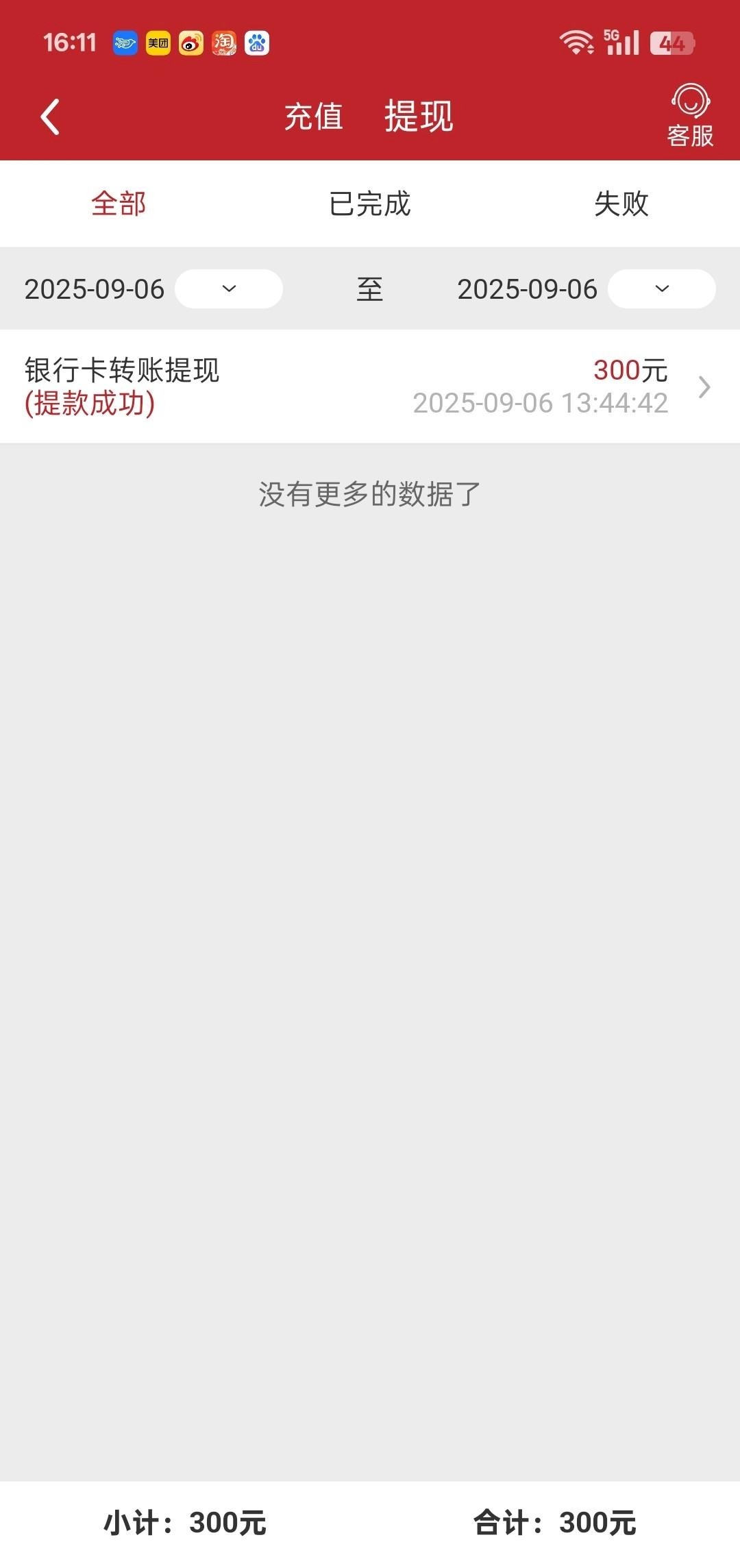
Task: Switch to the 充值 tab
Action: (x=313, y=117)
